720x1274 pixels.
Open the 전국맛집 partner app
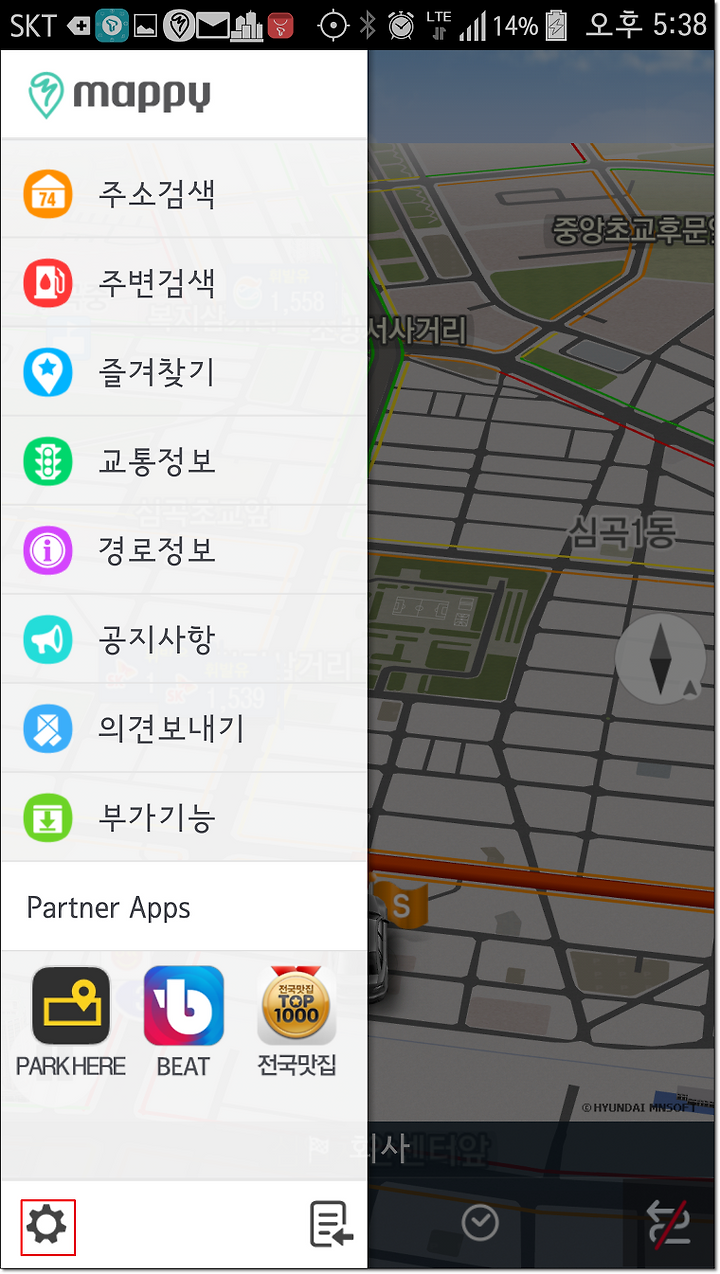pyautogui.click(x=297, y=1021)
